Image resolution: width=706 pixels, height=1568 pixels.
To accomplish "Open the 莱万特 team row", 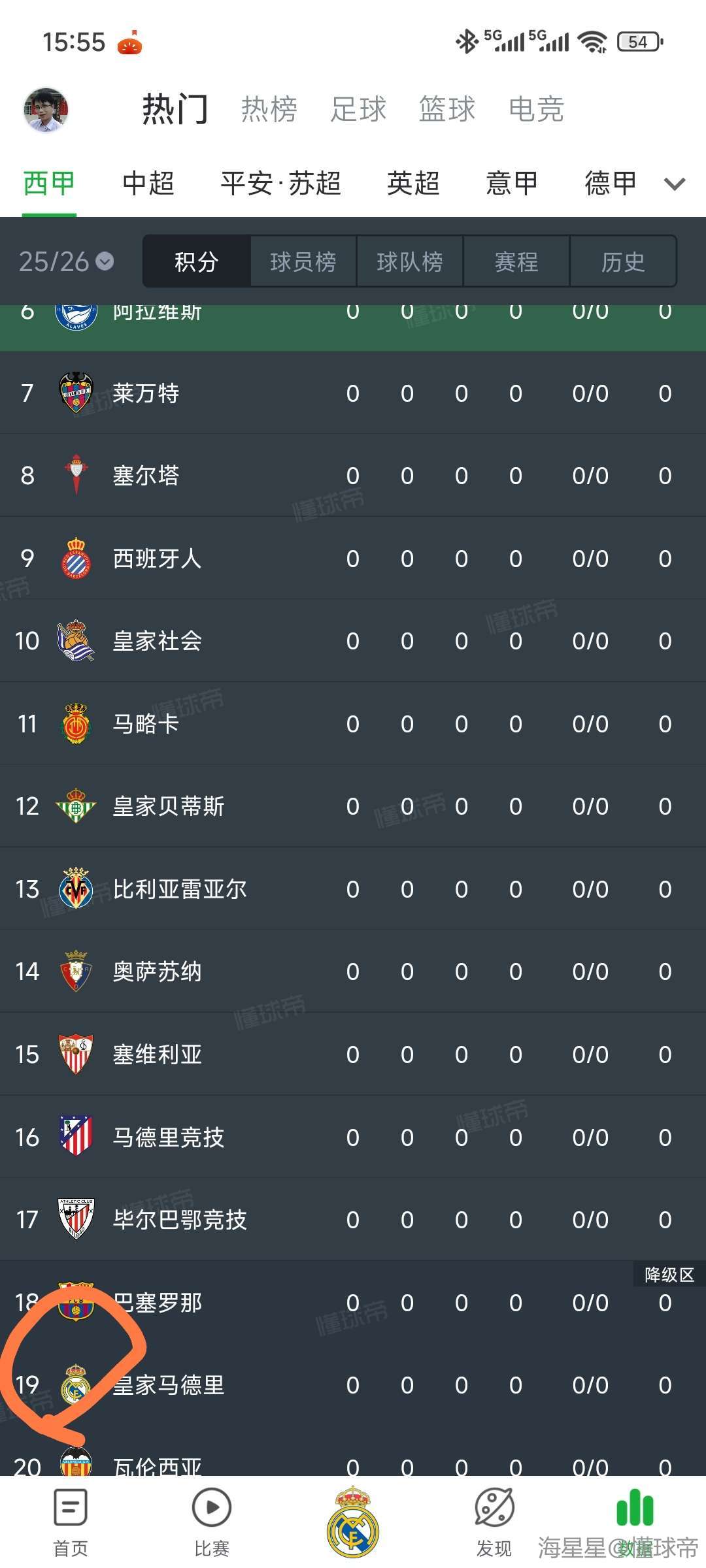I will [353, 393].
